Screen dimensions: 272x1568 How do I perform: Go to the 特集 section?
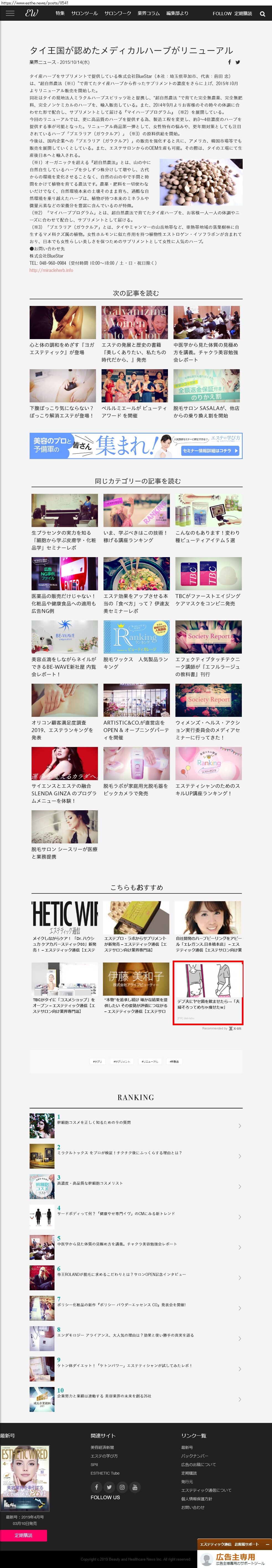60,13
